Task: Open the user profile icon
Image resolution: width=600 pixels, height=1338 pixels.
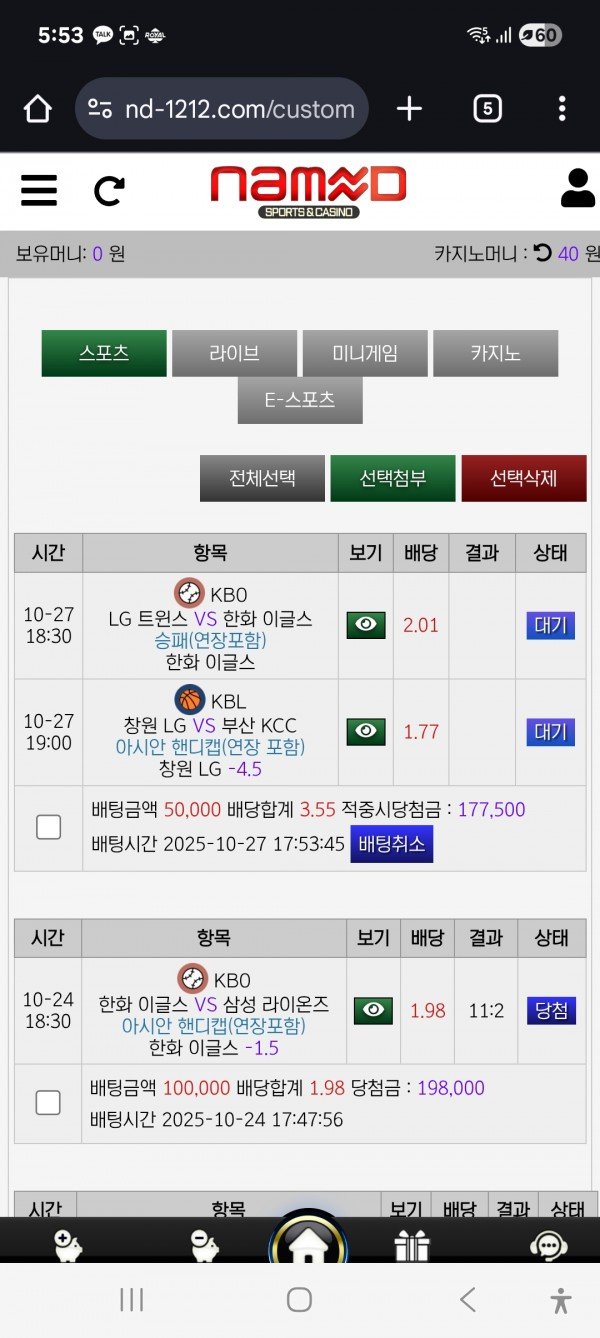Action: point(577,188)
